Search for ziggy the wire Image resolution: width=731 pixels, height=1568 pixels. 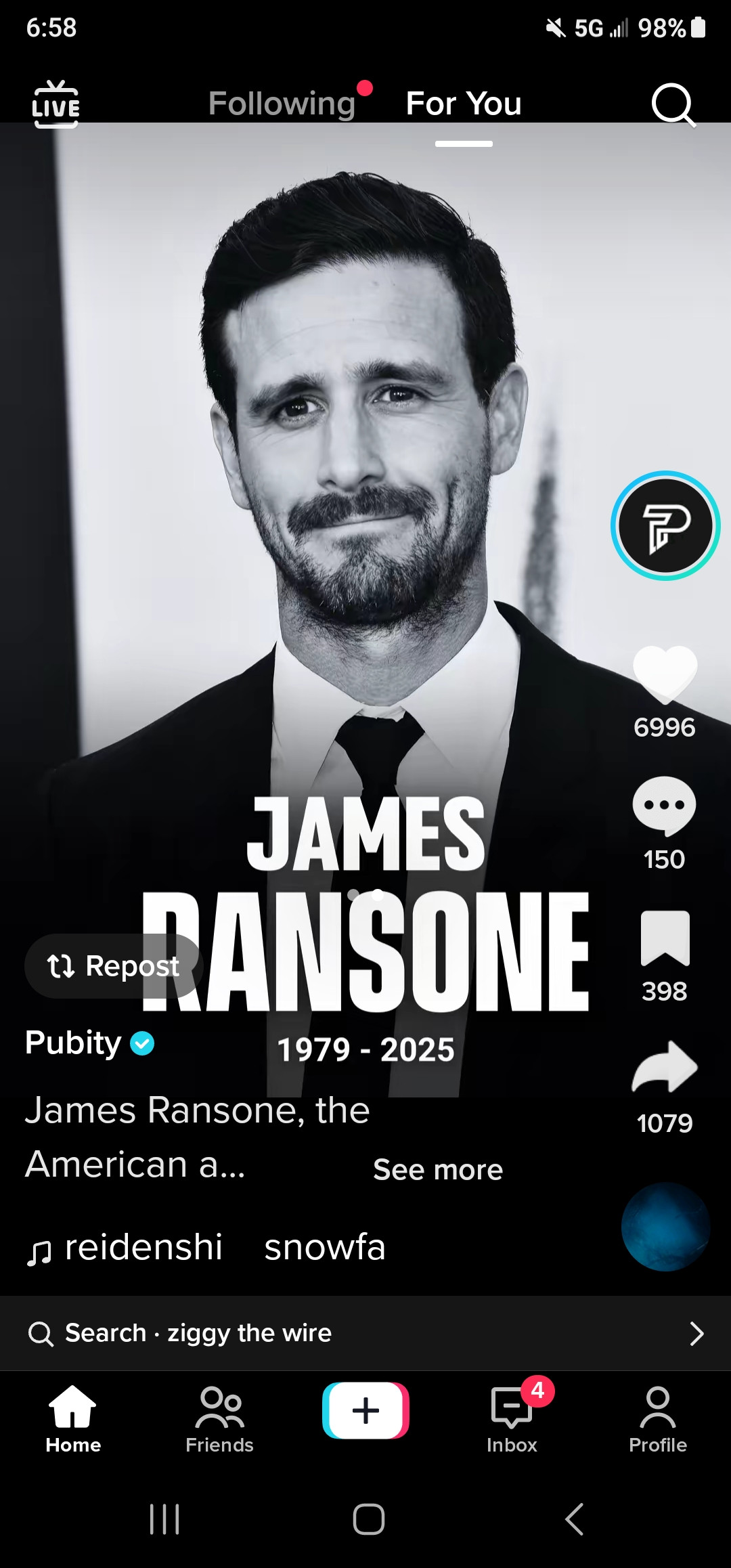point(365,1333)
